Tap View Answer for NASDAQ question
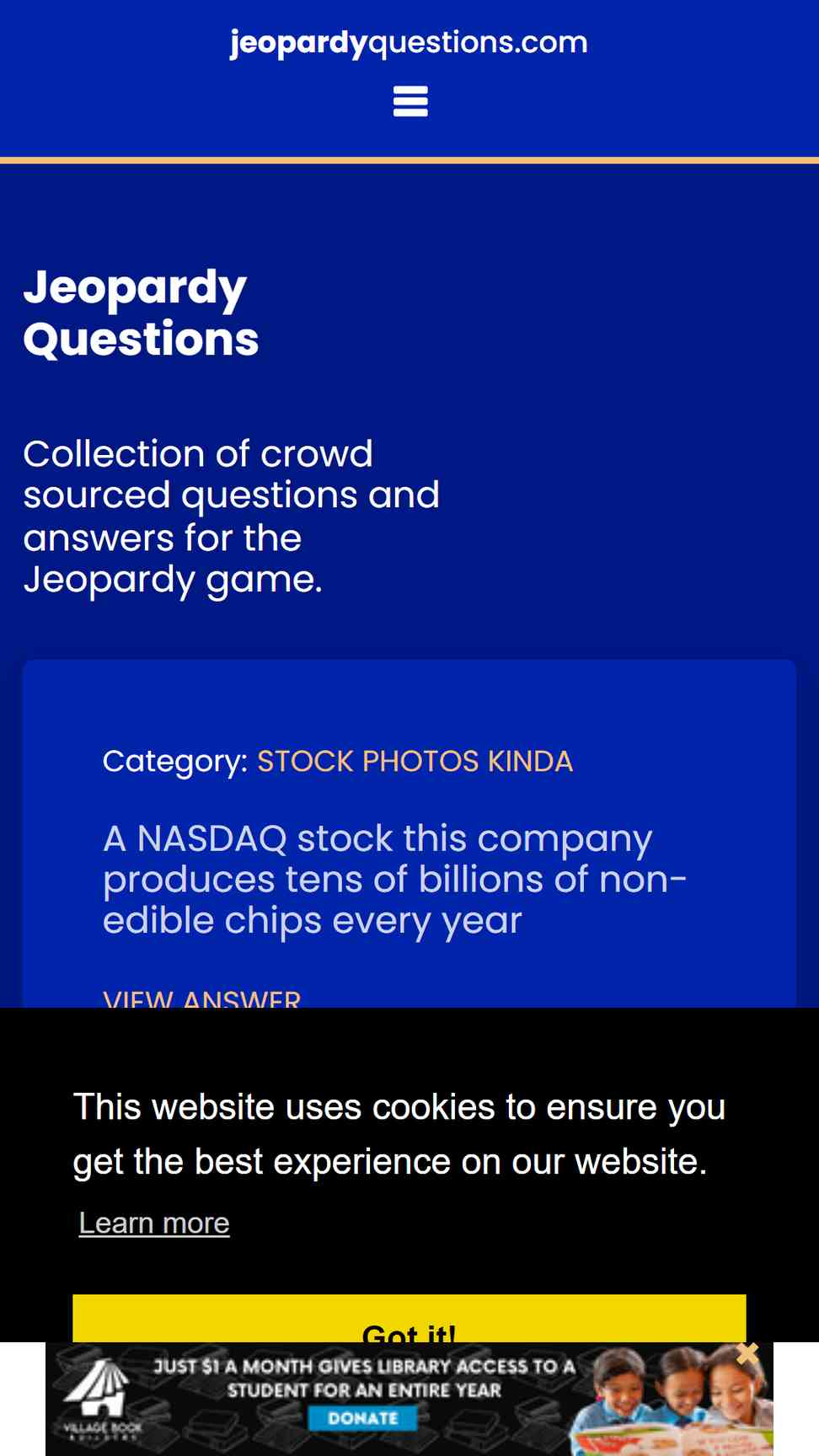 click(x=201, y=998)
